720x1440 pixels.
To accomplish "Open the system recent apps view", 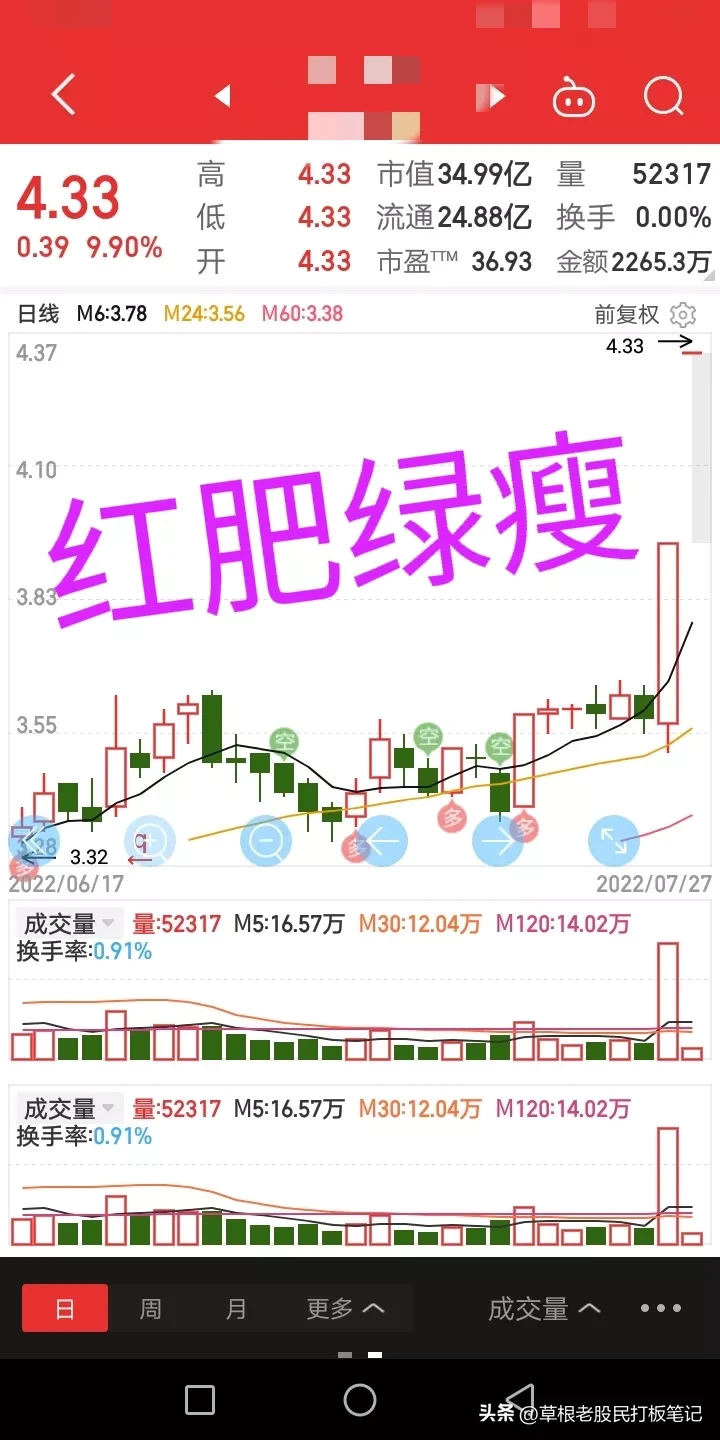I will (200, 1399).
